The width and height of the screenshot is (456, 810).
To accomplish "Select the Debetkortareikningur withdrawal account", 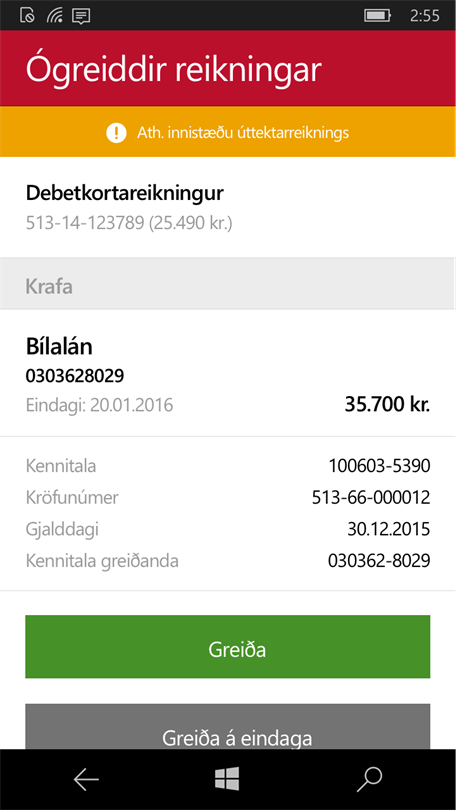I will point(228,207).
